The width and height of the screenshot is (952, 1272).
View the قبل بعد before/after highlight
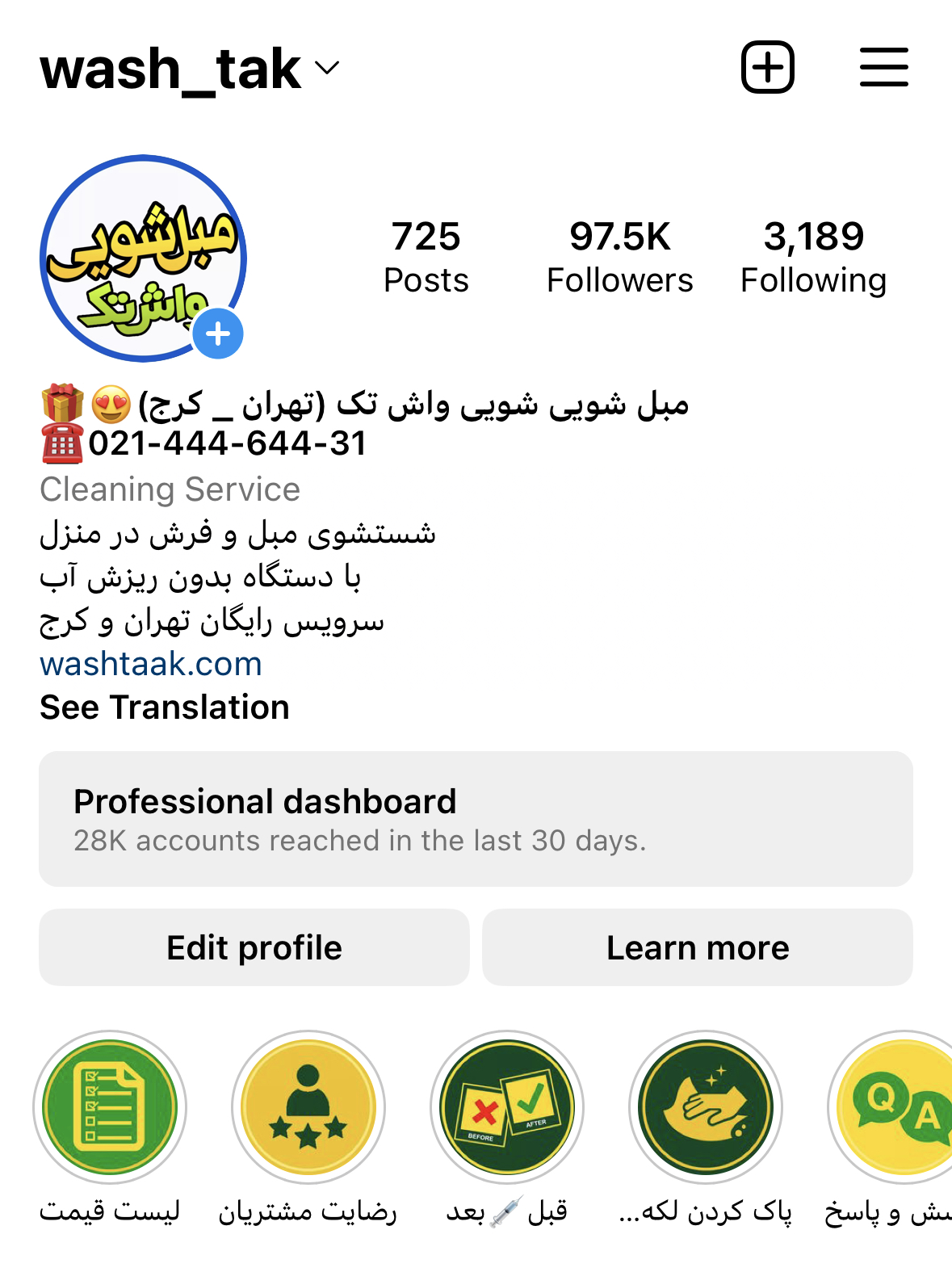tap(507, 1106)
